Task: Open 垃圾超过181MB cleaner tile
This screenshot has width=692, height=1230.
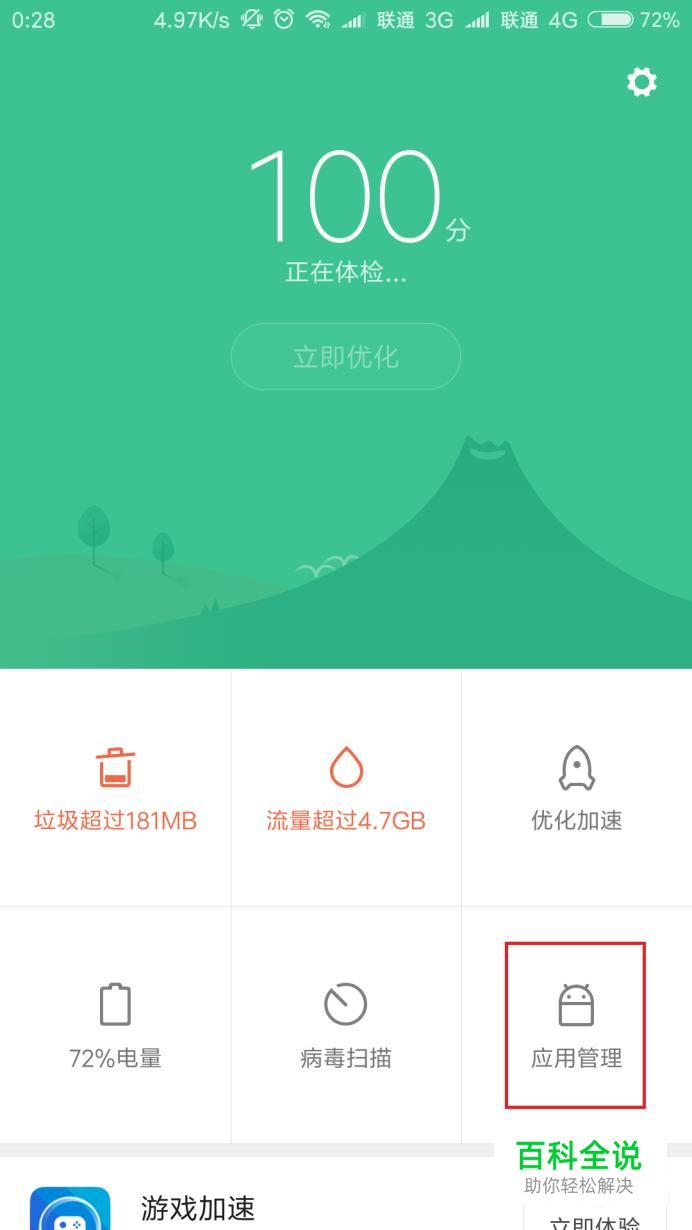Action: click(115, 787)
